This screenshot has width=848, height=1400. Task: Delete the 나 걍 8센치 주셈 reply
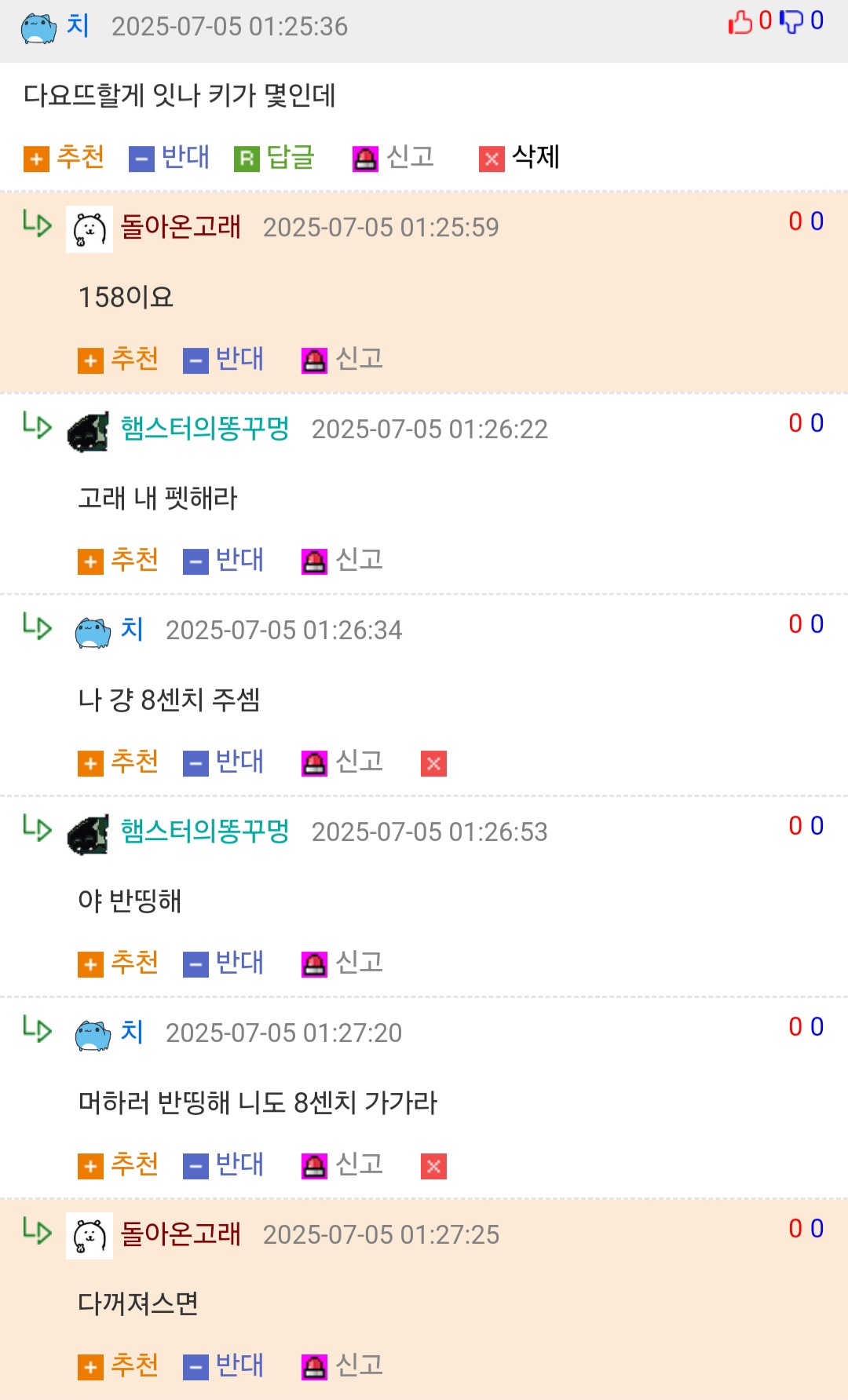tap(433, 763)
